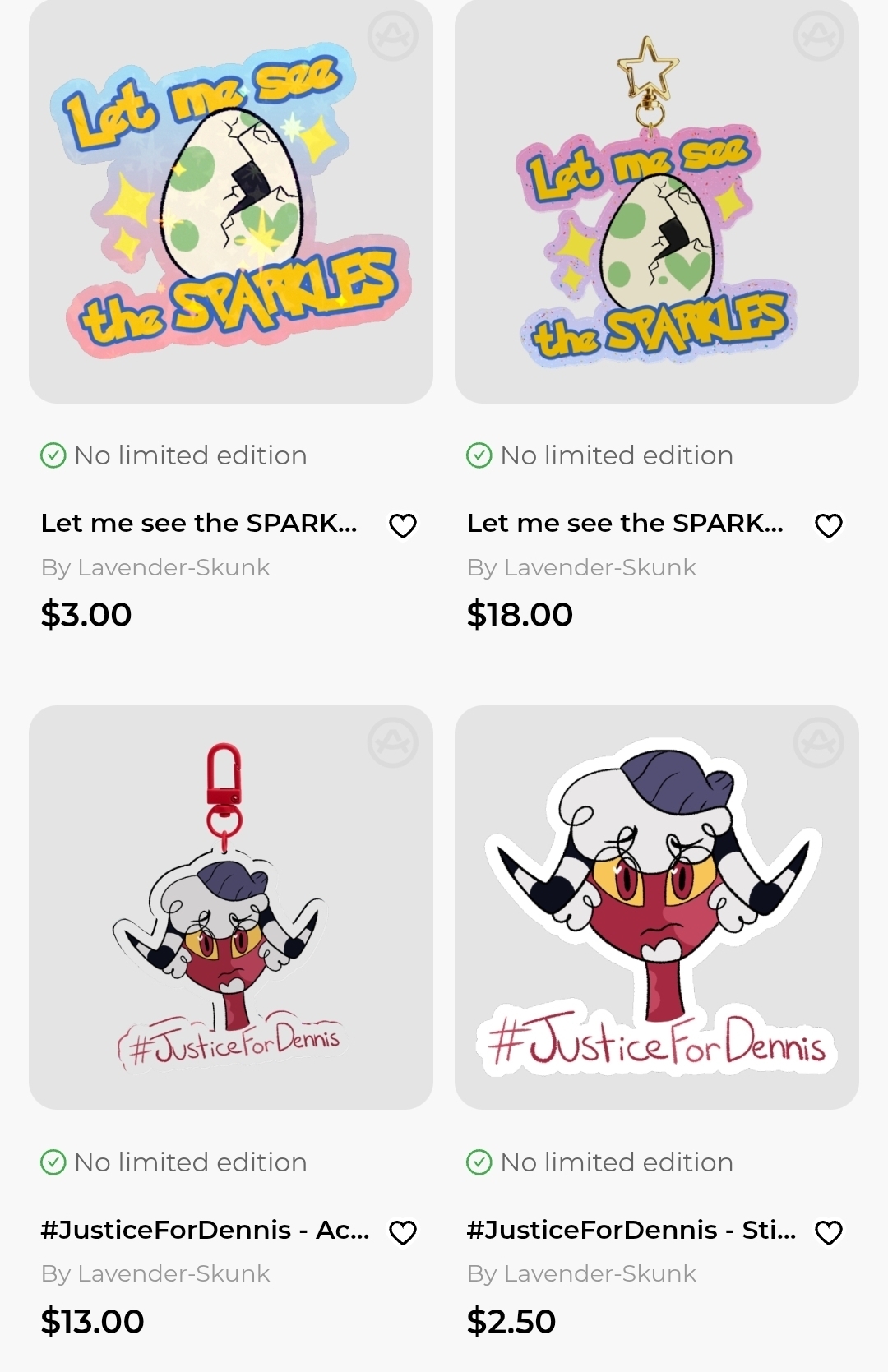This screenshot has height=1372, width=888.
Task: Open the #JusticeForDennis acrylic charm for $13.00
Action: click(230, 907)
